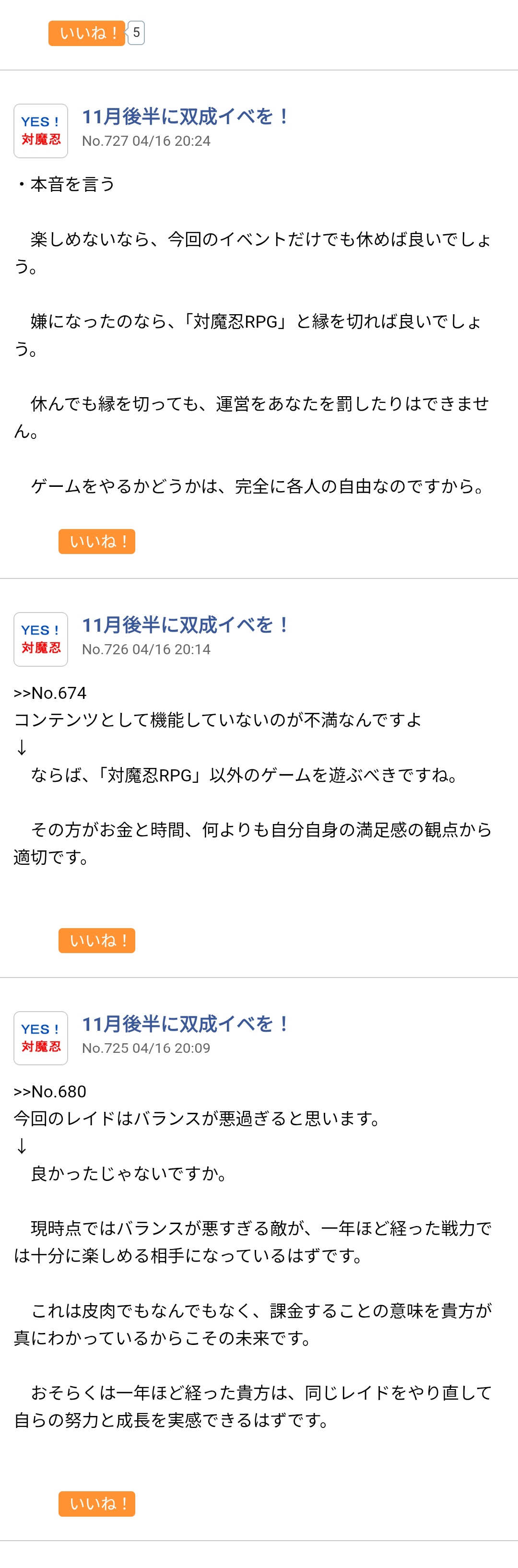Jump to quoted post >>No.680
This screenshot has width=518, height=1568.
click(x=50, y=1091)
